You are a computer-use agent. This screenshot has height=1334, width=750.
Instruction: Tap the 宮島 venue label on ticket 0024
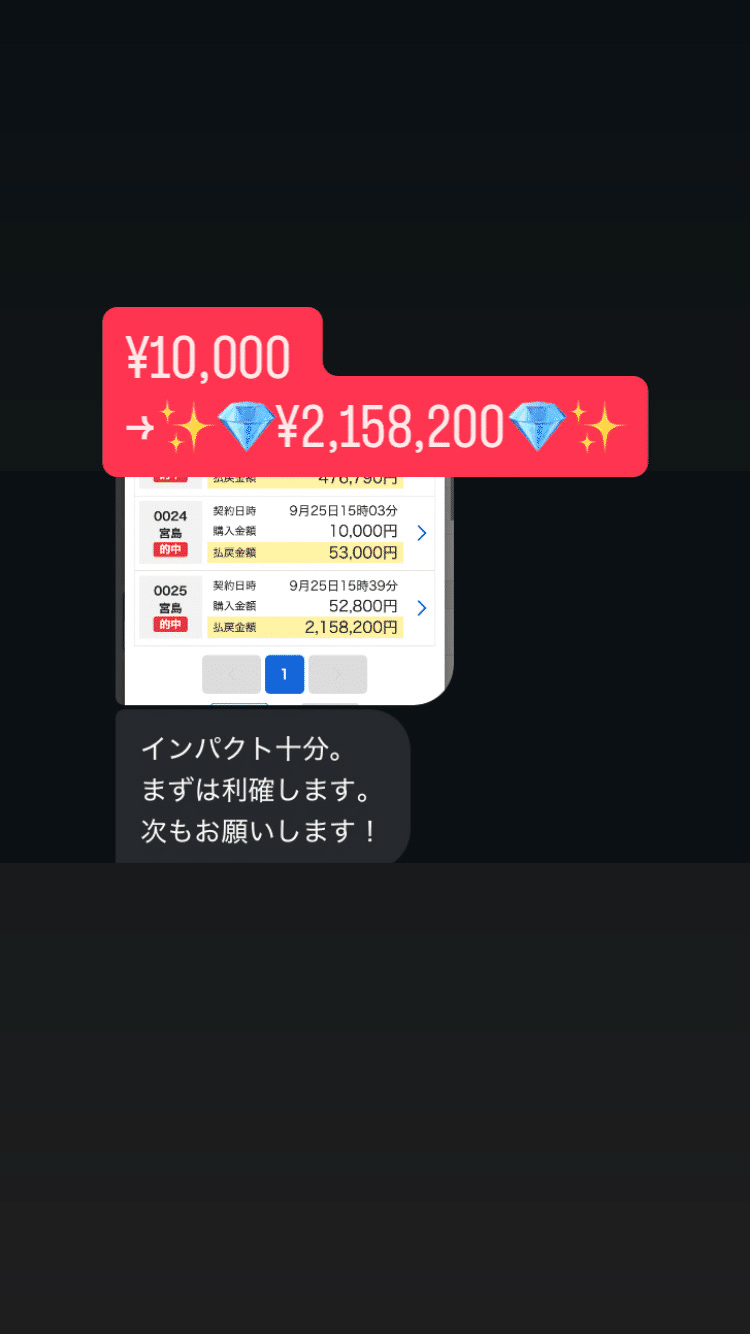[172, 530]
